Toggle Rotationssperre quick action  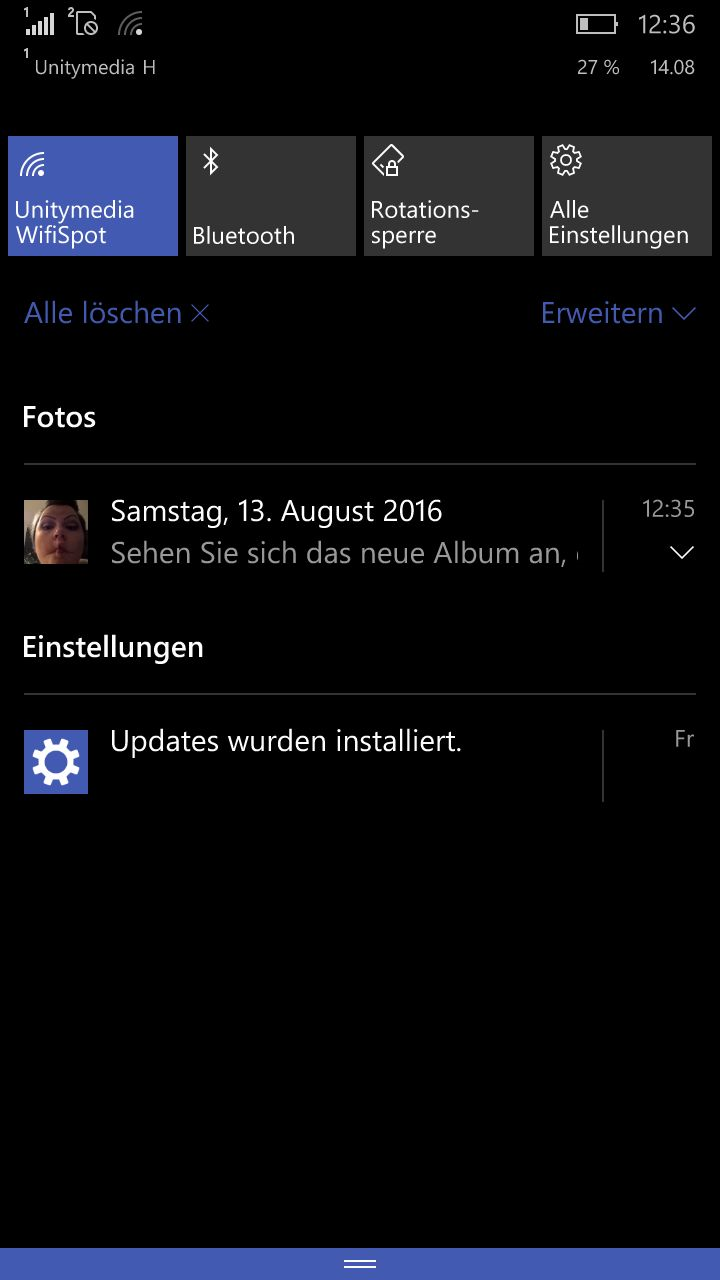pyautogui.click(x=449, y=196)
